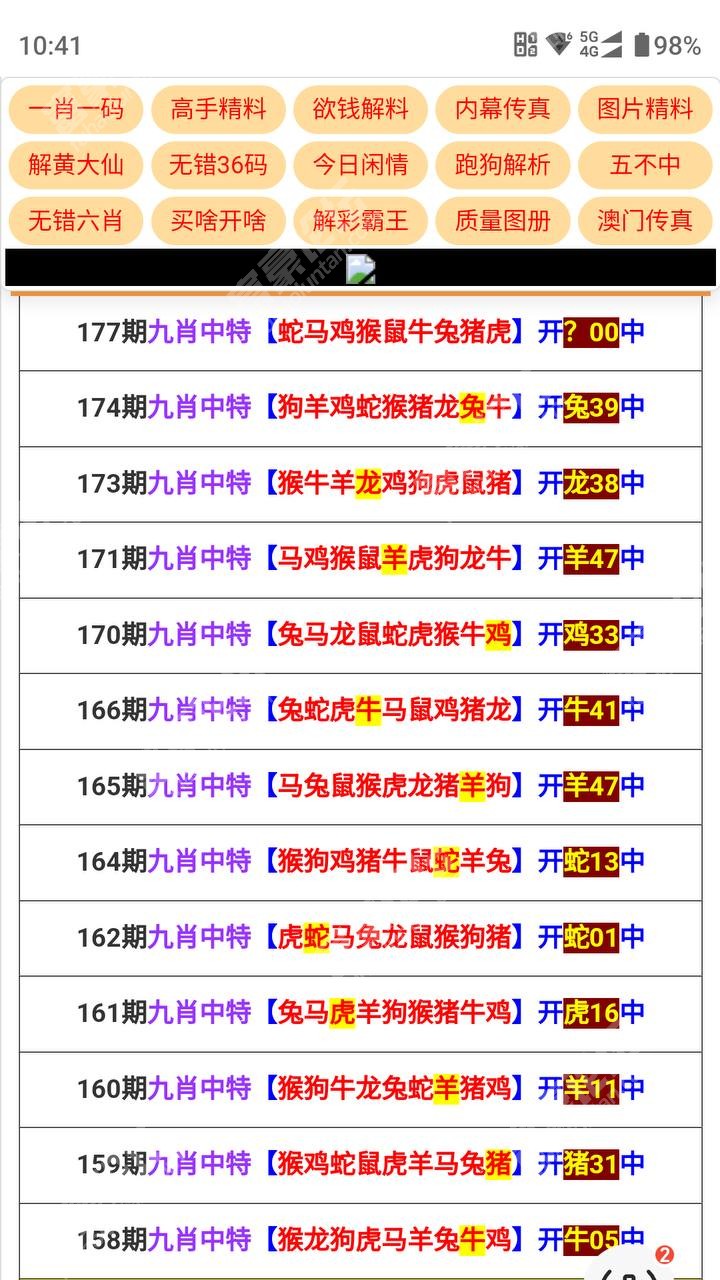Select 无错36码 button

click(x=218, y=165)
